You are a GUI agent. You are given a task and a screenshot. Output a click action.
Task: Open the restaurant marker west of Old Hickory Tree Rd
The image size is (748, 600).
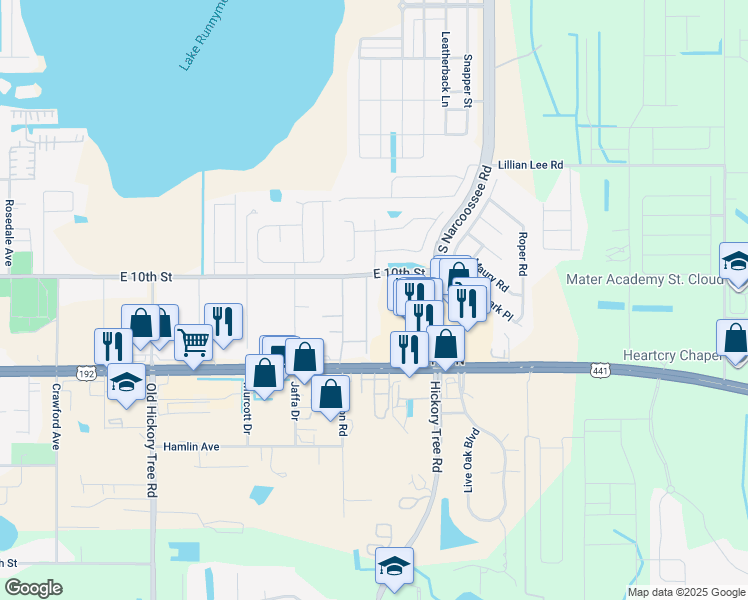[114, 346]
